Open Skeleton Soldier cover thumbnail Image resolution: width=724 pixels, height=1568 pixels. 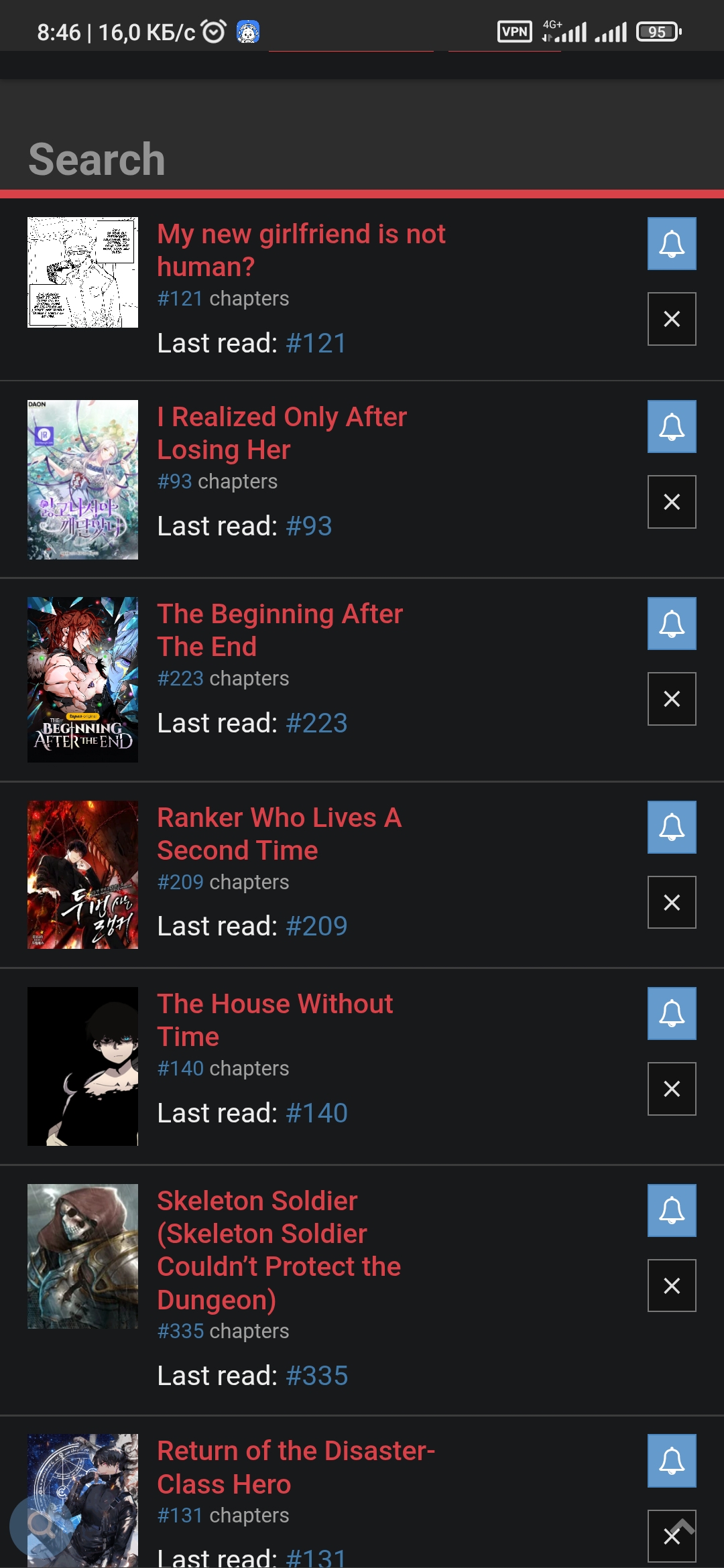pos(82,1256)
